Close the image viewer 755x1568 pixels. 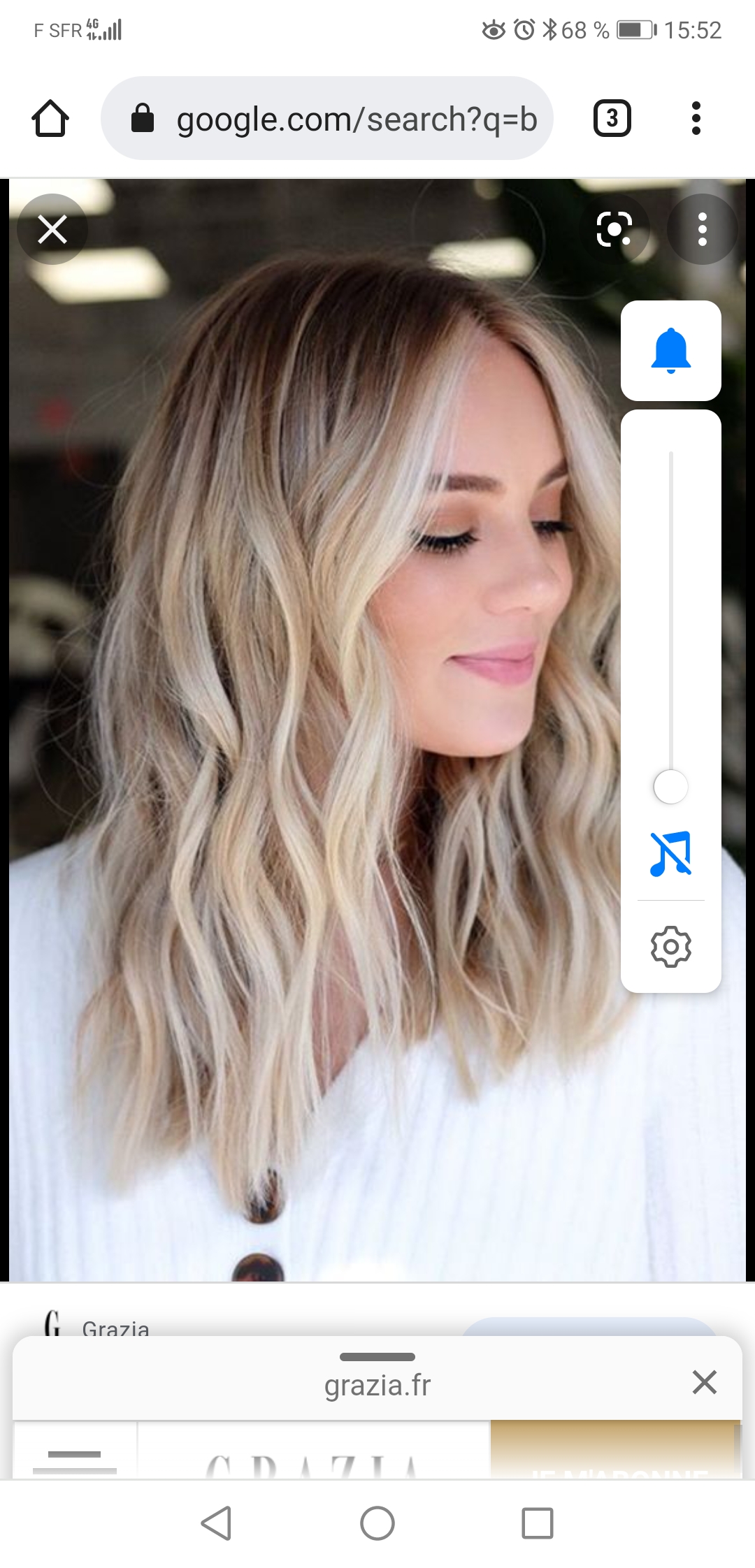pyautogui.click(x=52, y=229)
